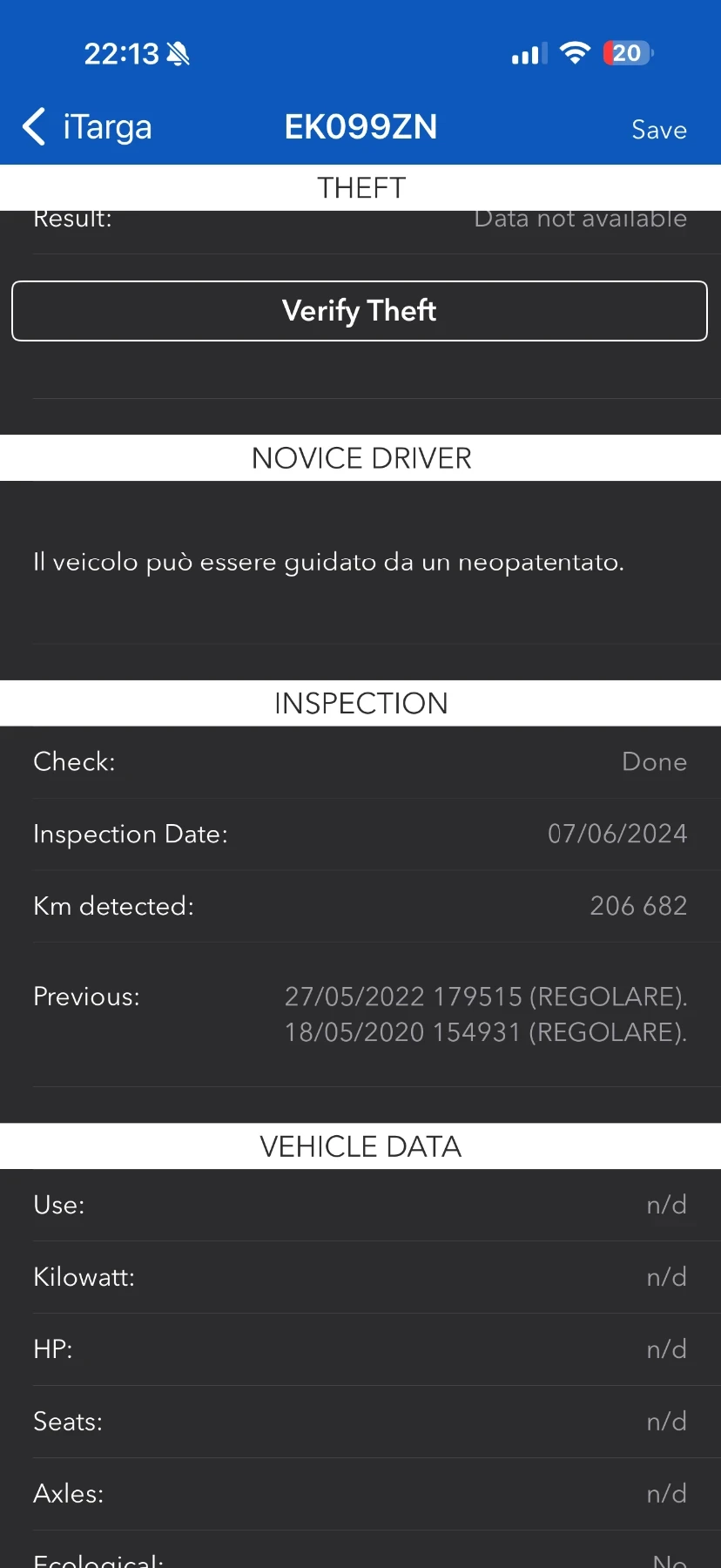Select the Inspection Date 07/06/2024 row
721x1568 pixels.
tap(360, 833)
